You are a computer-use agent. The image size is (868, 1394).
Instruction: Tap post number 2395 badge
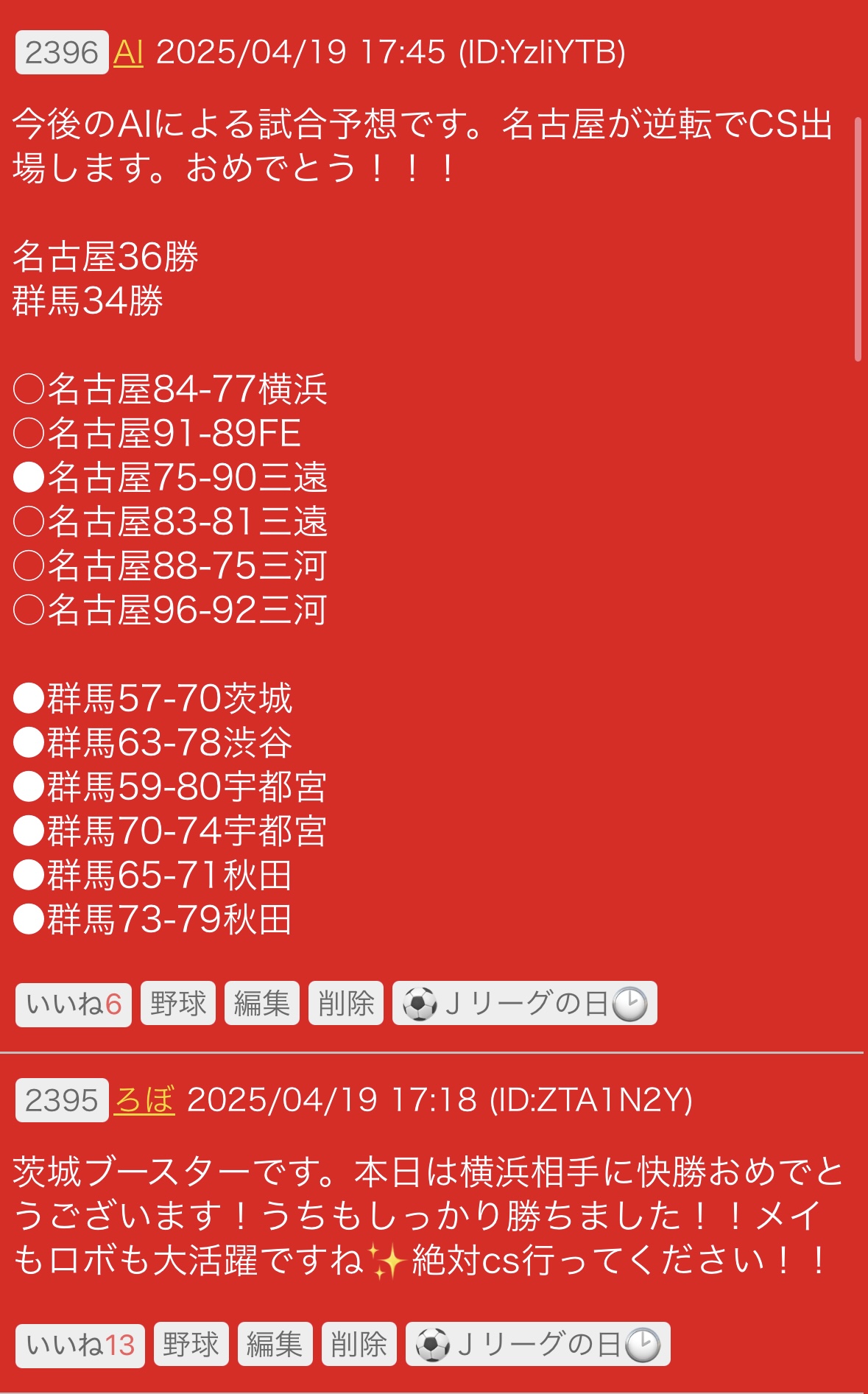62,1100
